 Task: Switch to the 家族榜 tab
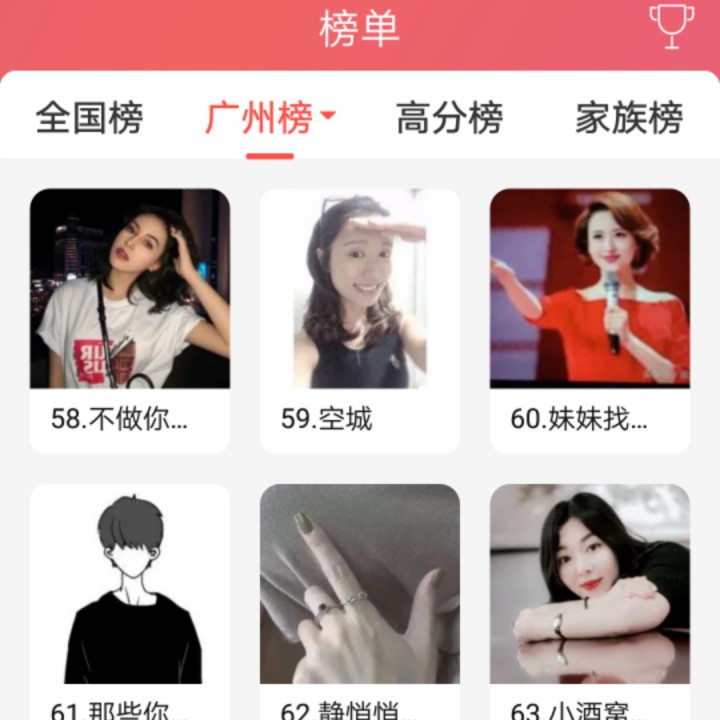click(629, 118)
